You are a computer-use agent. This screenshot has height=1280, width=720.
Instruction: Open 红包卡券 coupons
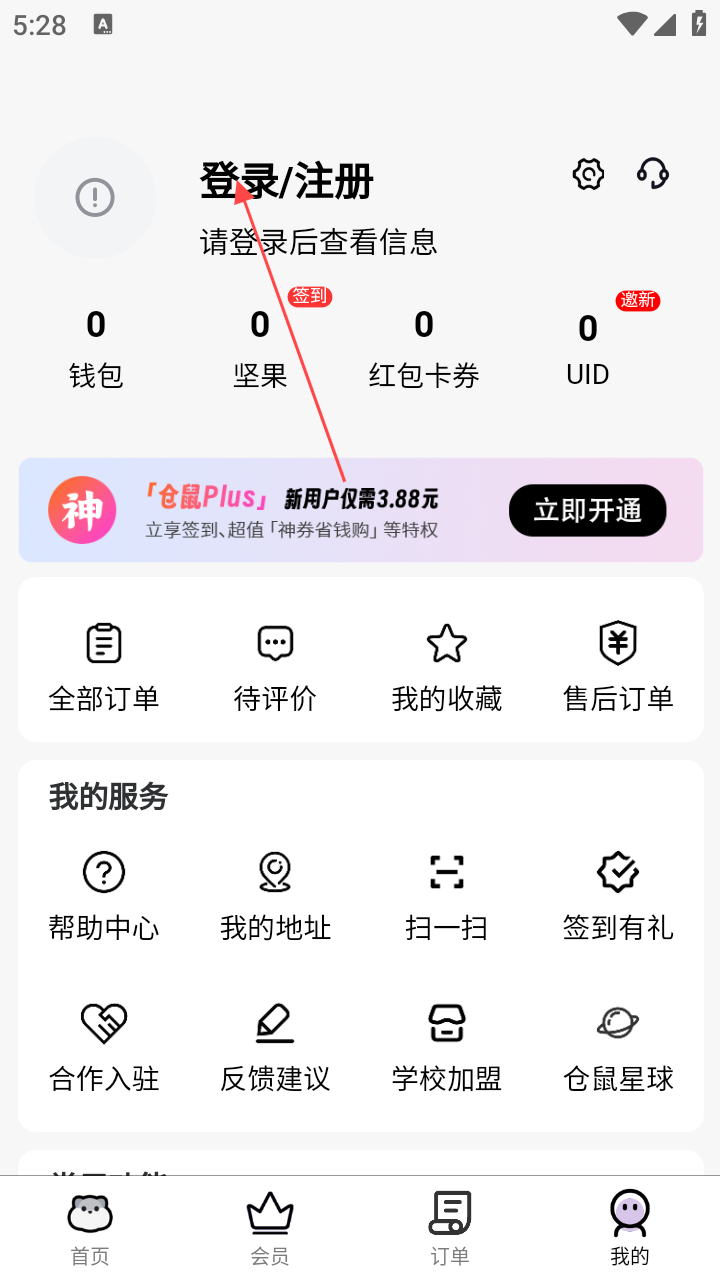(424, 346)
